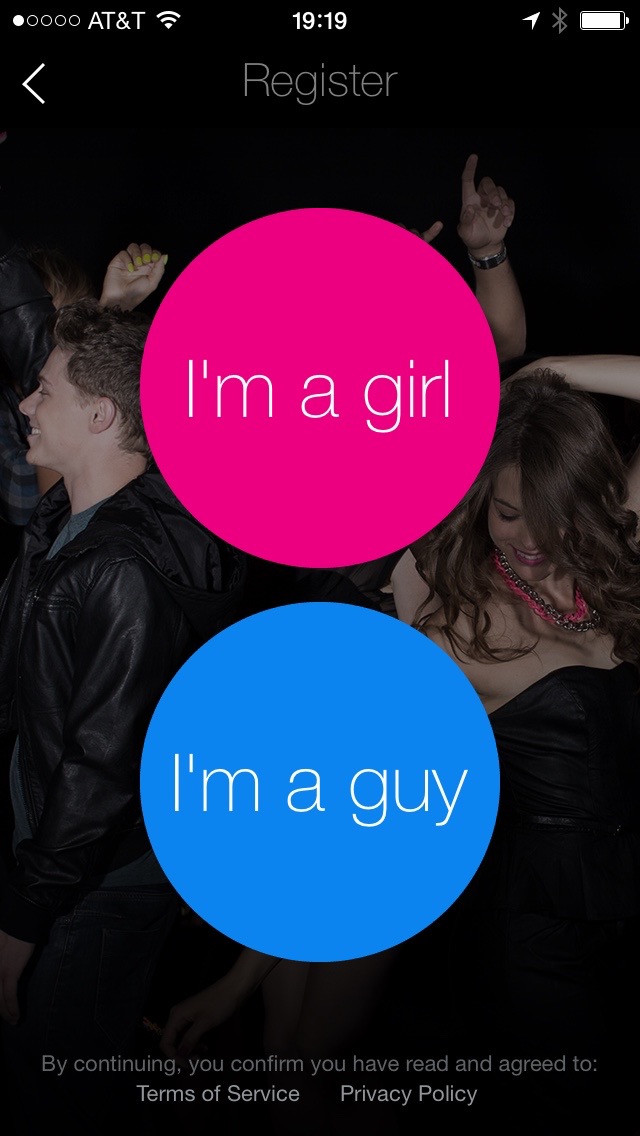View the Privacy Policy
Viewport: 640px width, 1136px height.
click(408, 1093)
